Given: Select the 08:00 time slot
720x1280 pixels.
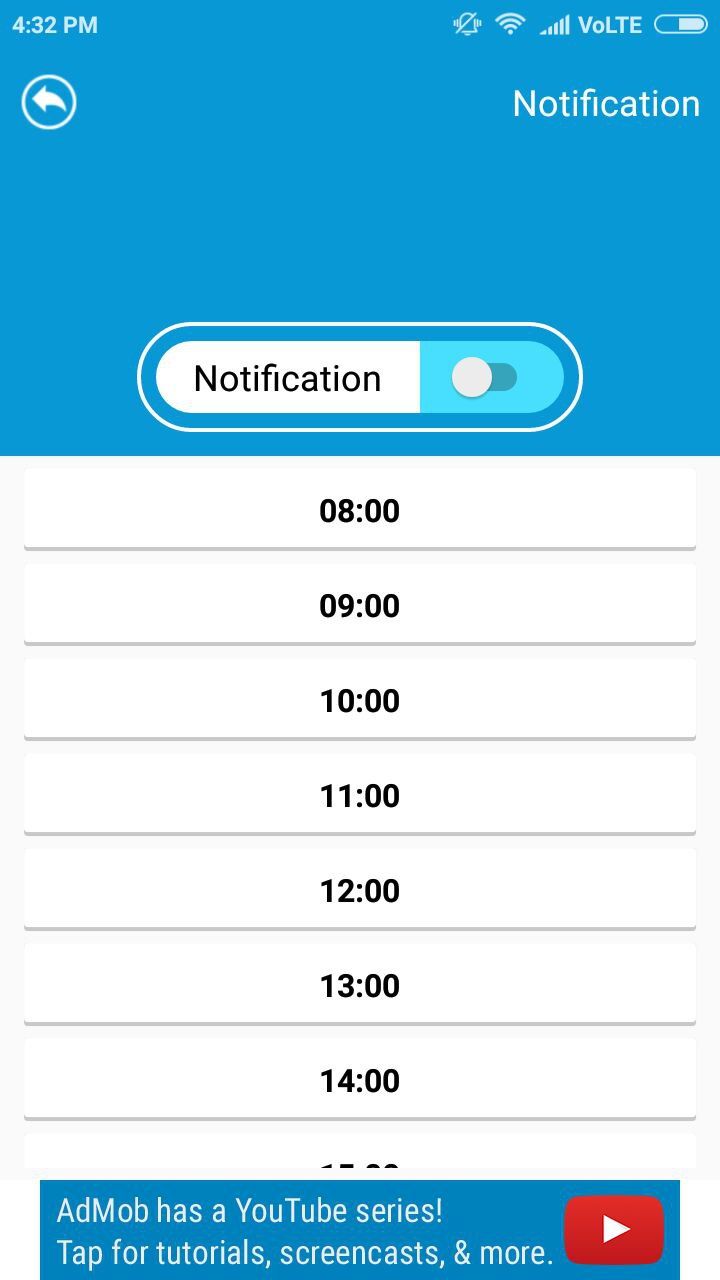Looking at the screenshot, I should coord(360,509).
